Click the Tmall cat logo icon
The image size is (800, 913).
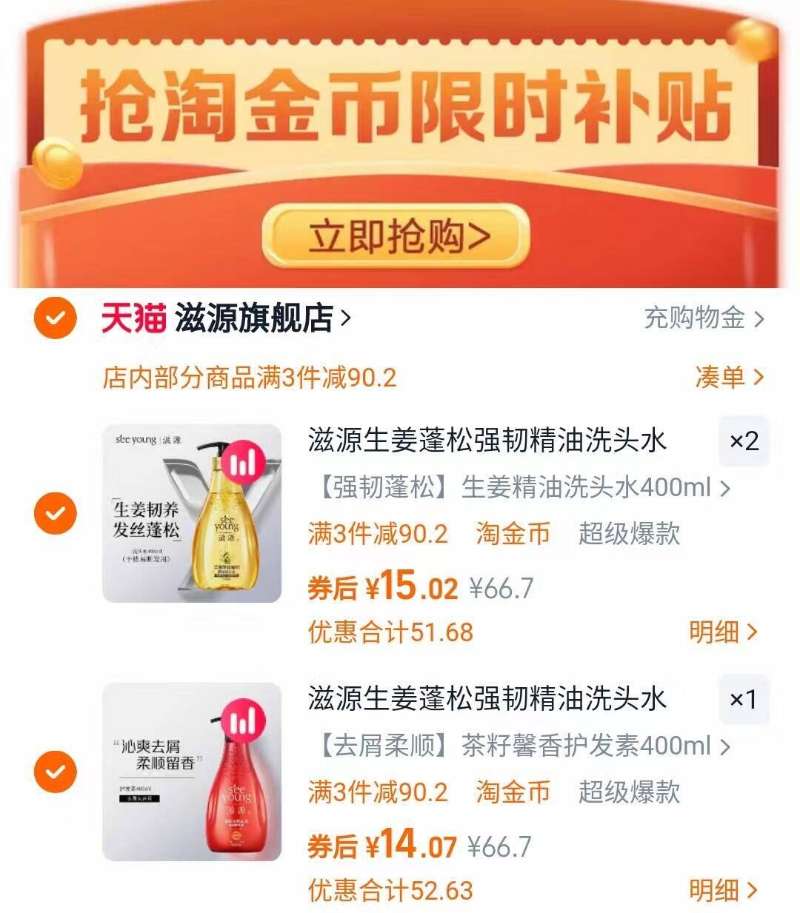[126, 313]
